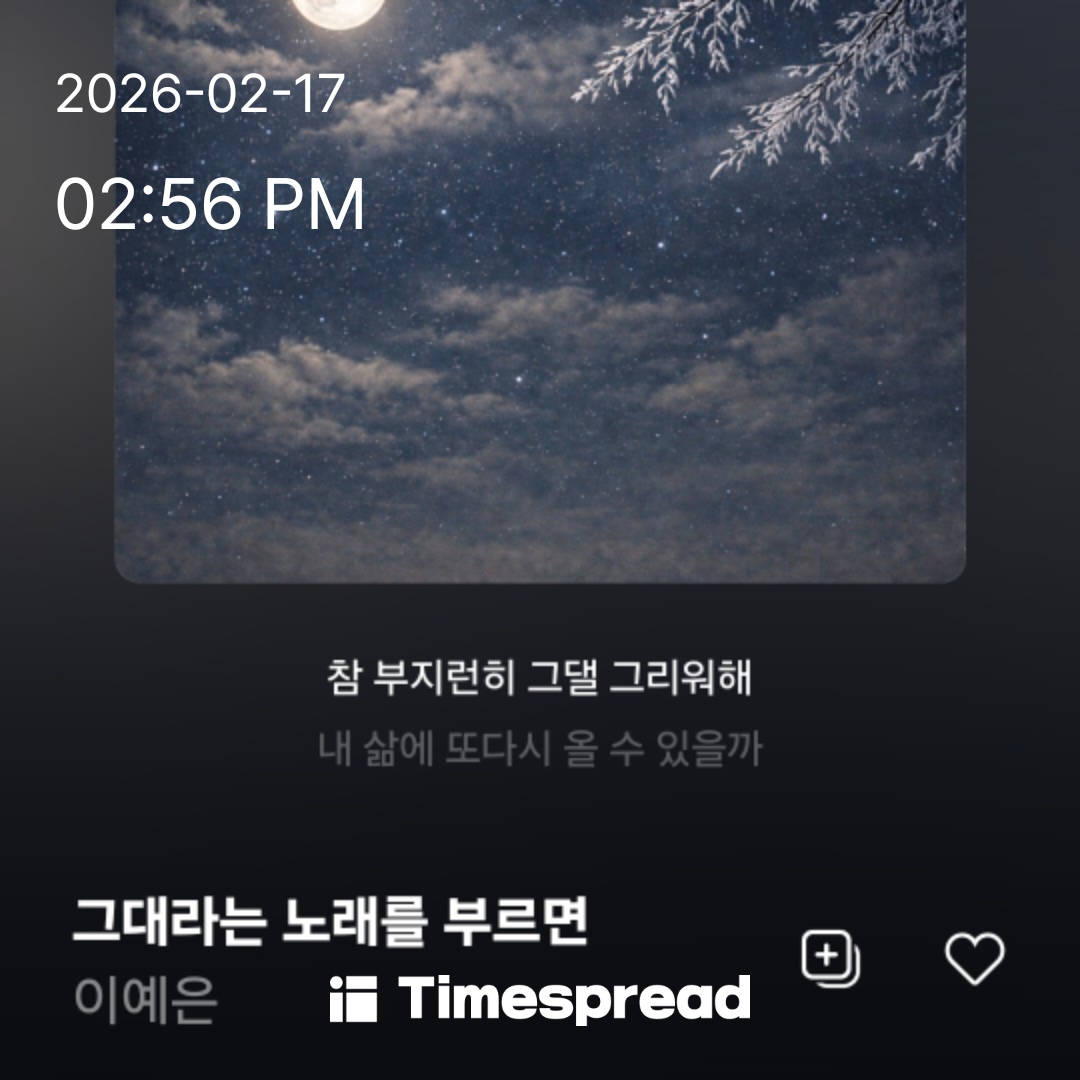
Task: Add this song to a playlist
Action: click(830, 959)
